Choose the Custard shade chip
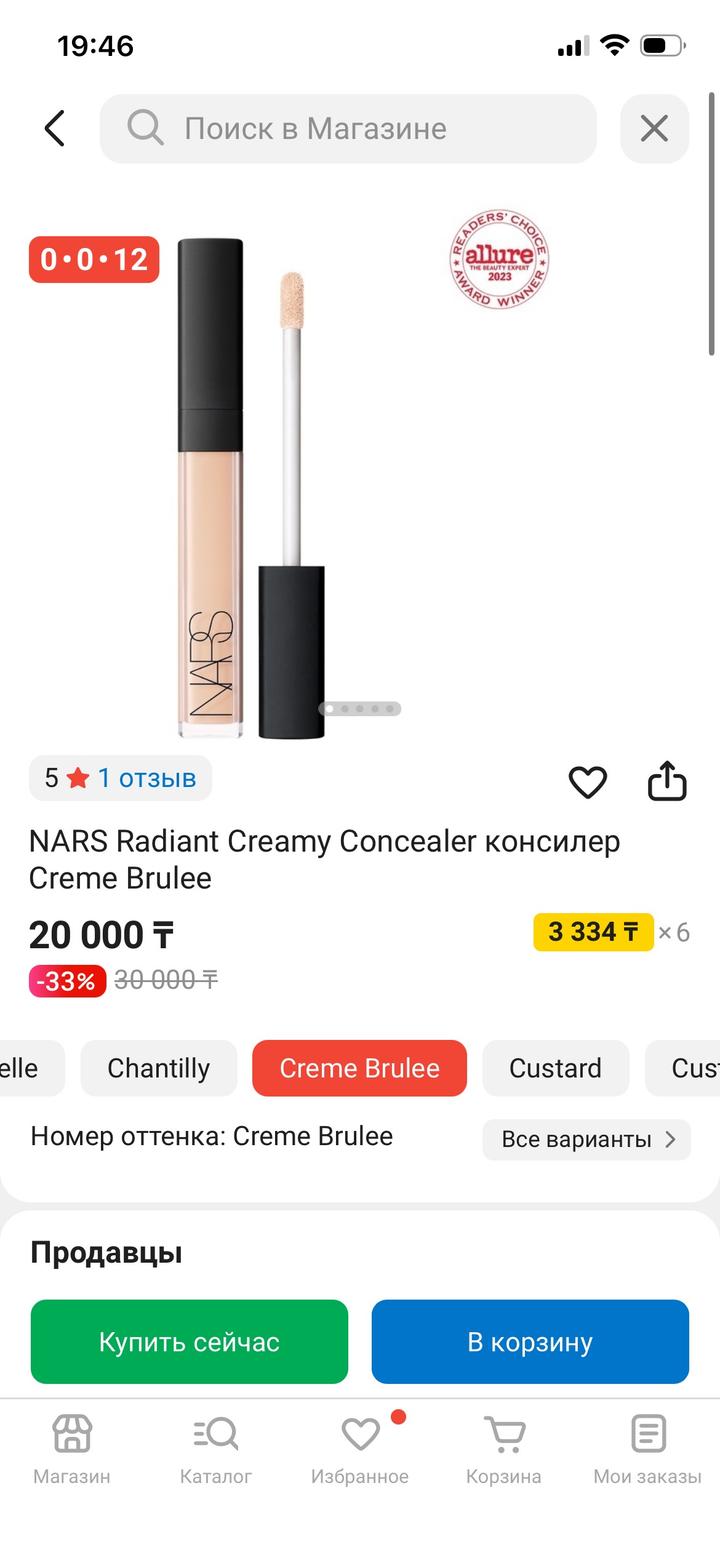Viewport: 720px width, 1558px height. [555, 1068]
